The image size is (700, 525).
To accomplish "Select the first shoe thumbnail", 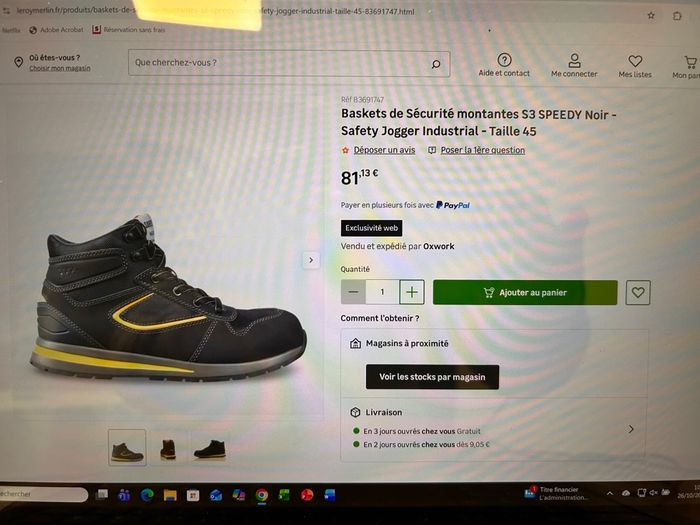I will point(127,448).
